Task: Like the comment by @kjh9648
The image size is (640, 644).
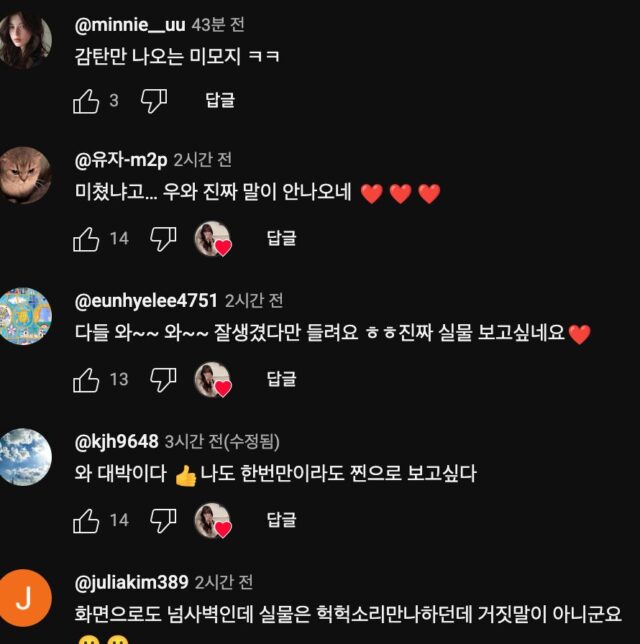Action: click(87, 521)
